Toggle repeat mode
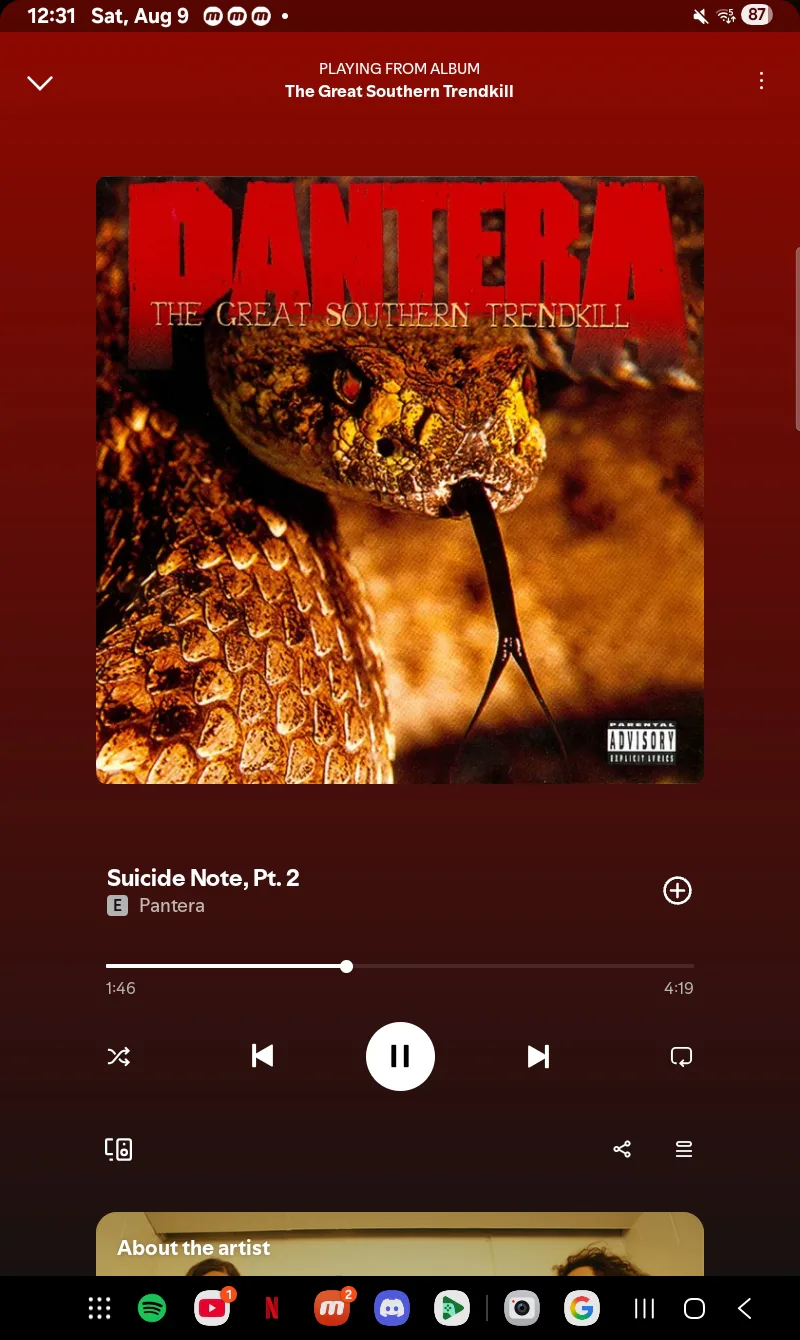The height and width of the screenshot is (1340, 800). (681, 1056)
